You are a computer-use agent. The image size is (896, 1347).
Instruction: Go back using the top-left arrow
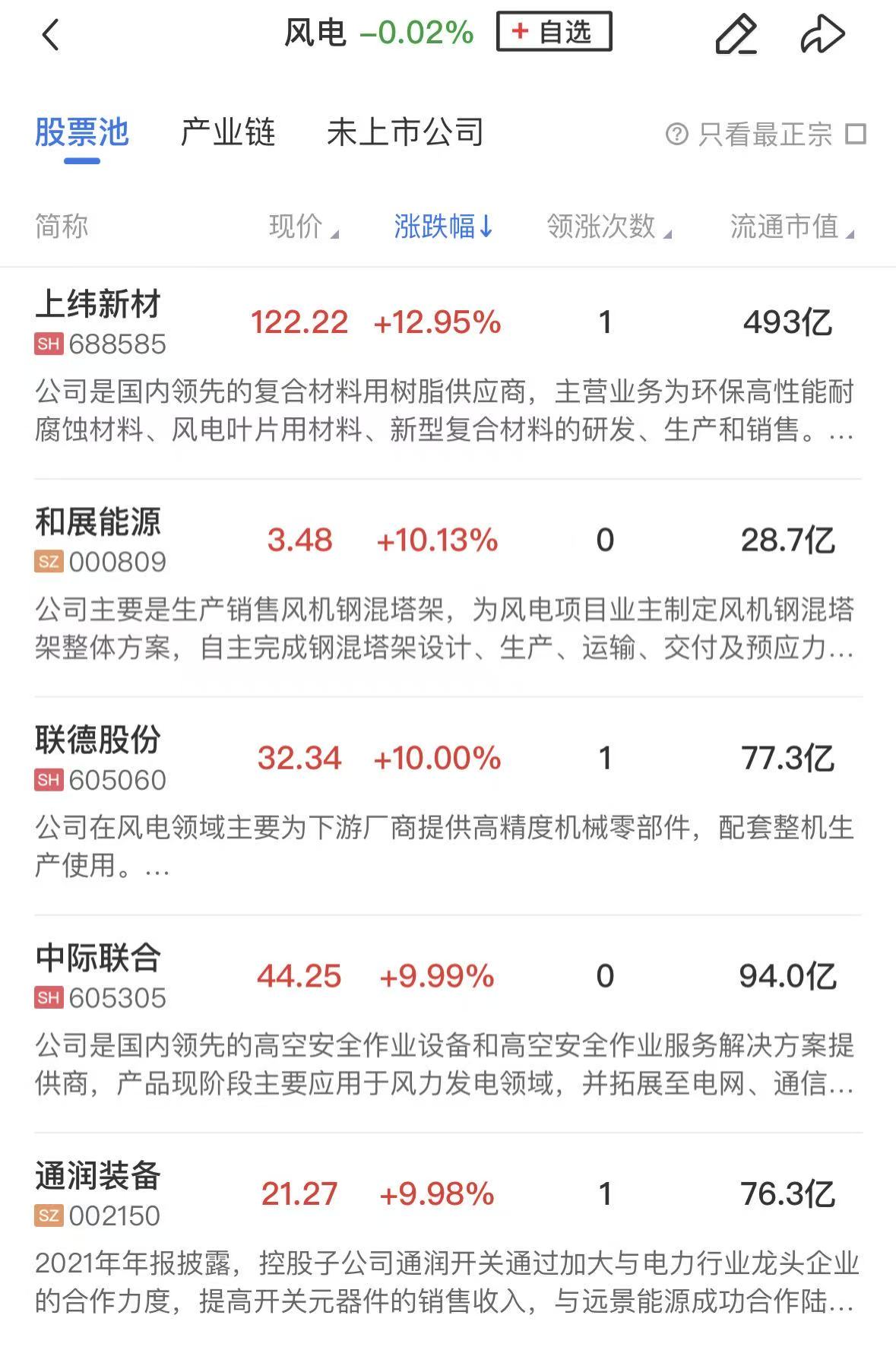pos(50,35)
